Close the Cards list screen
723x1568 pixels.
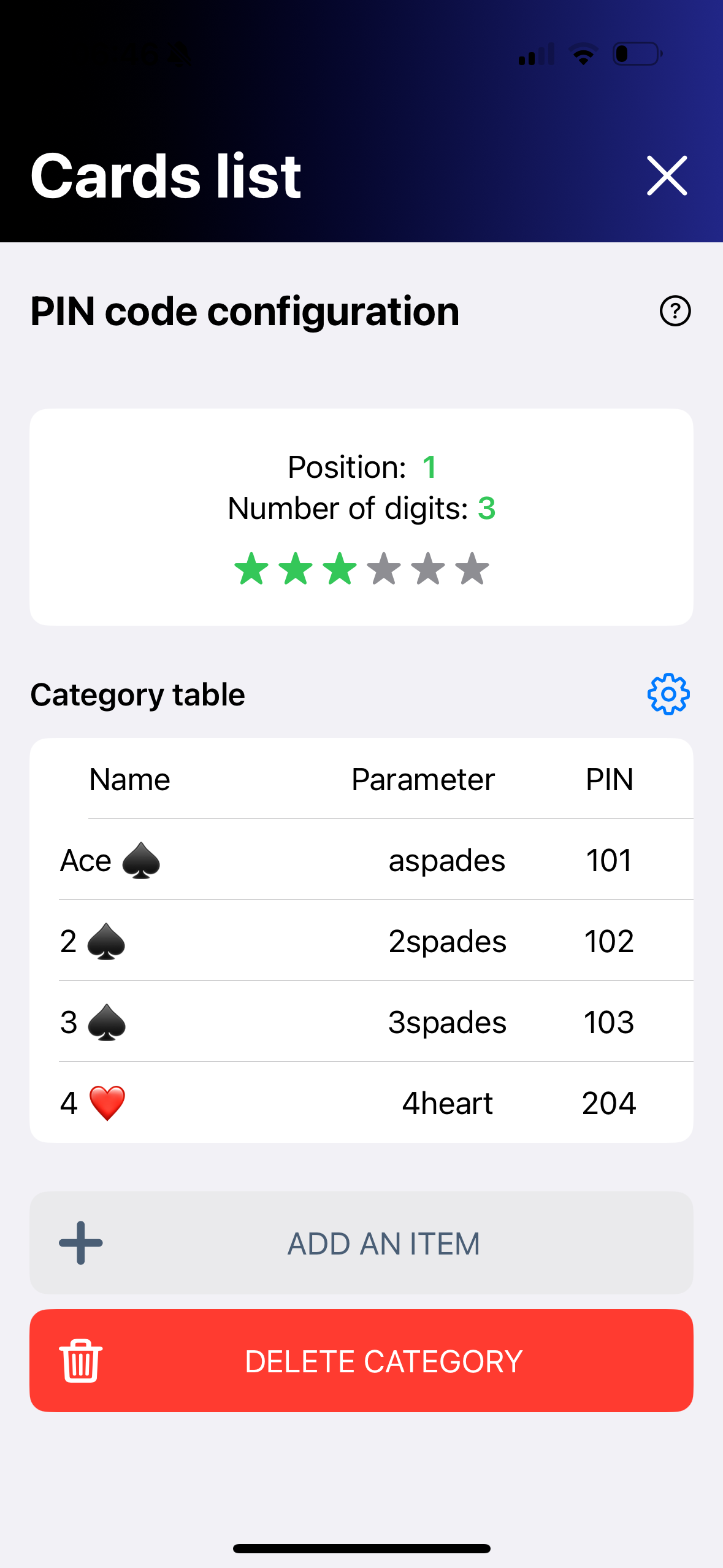[x=667, y=175]
